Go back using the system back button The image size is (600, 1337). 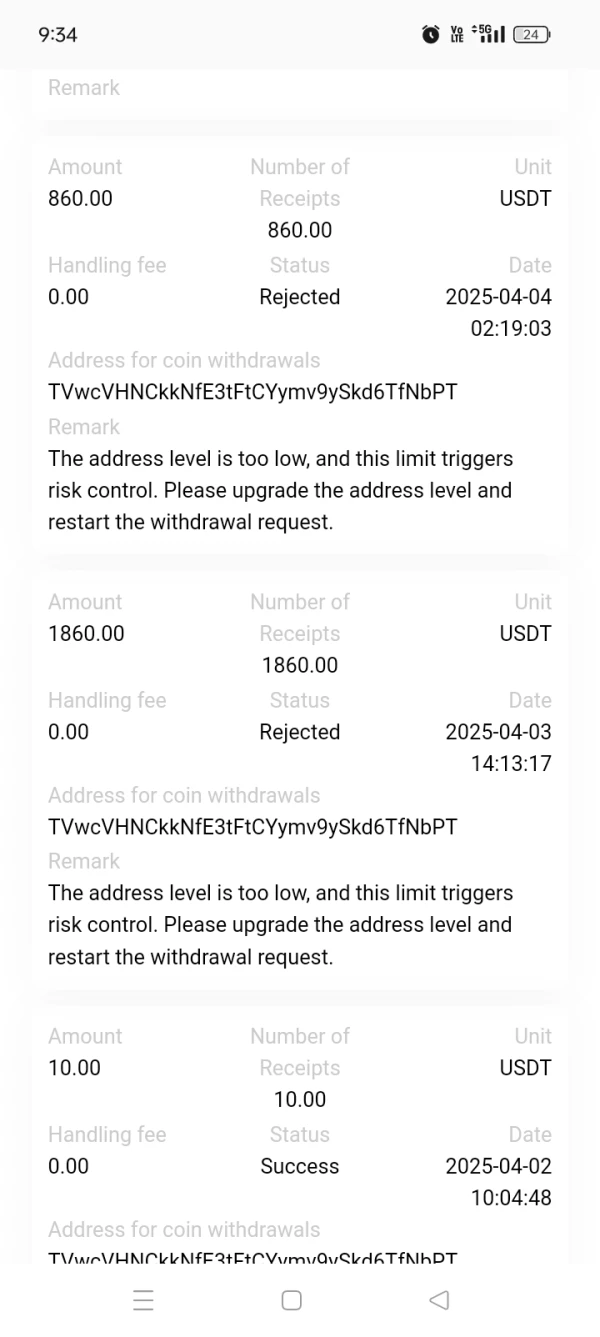pyautogui.click(x=438, y=1299)
